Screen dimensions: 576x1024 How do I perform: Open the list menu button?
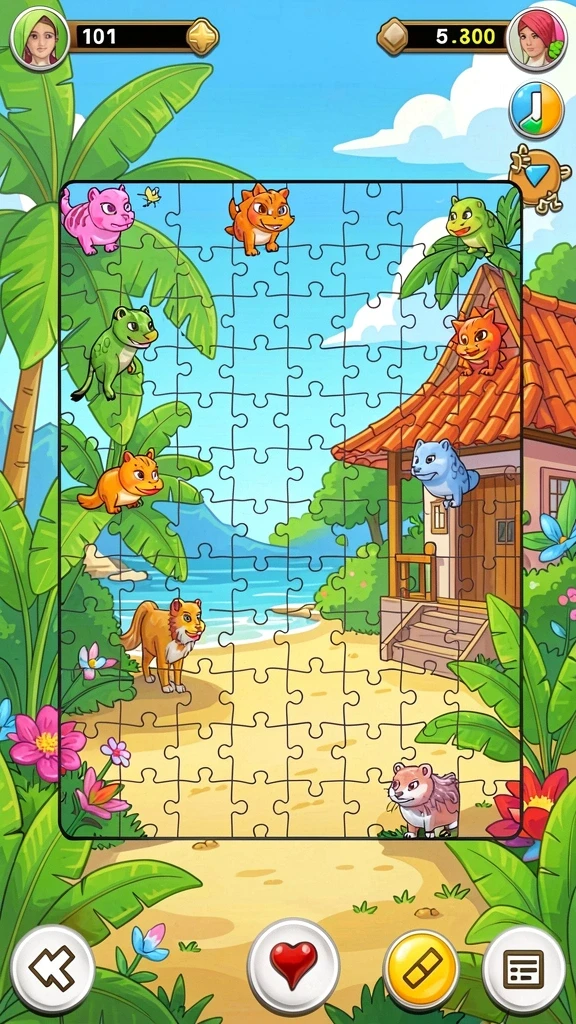coord(524,970)
